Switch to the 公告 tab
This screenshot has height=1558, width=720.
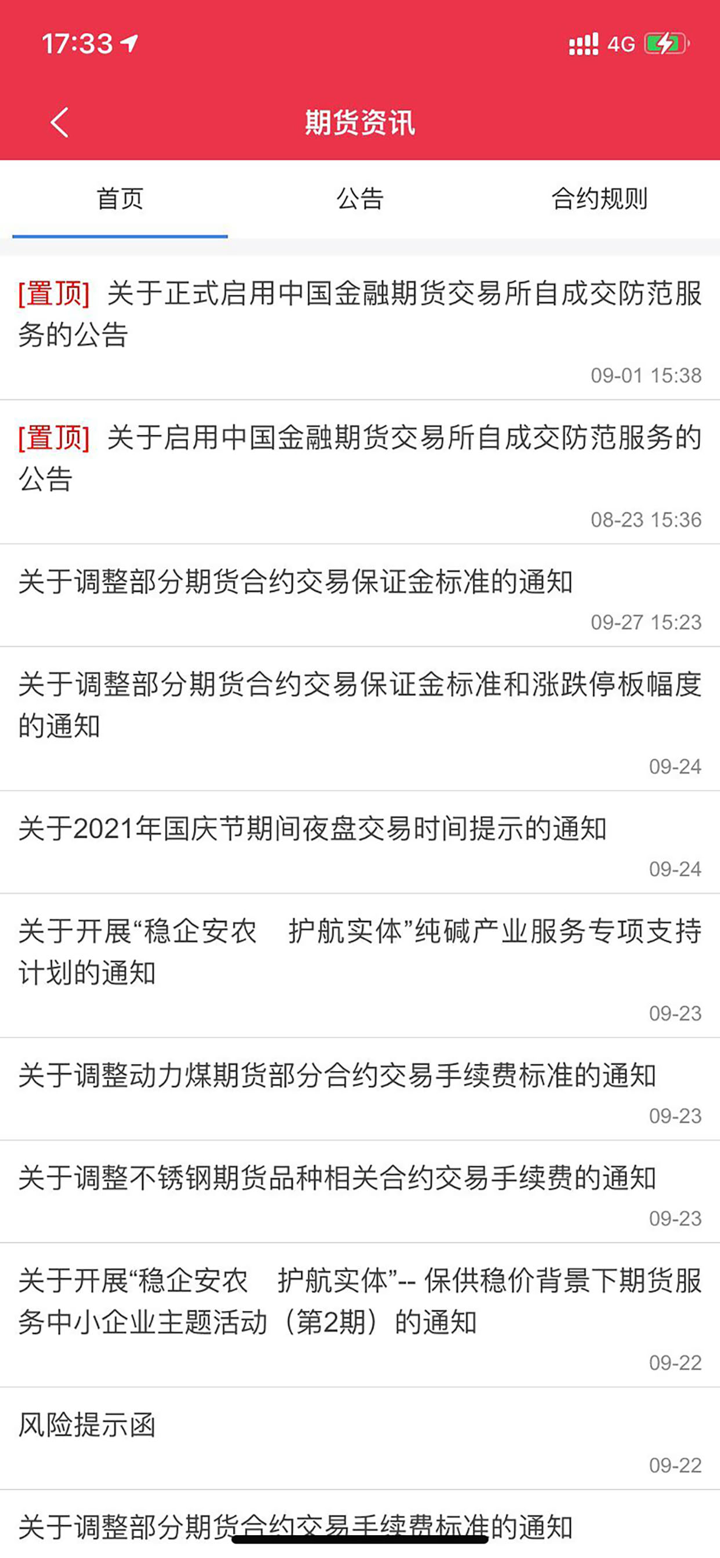(360, 199)
